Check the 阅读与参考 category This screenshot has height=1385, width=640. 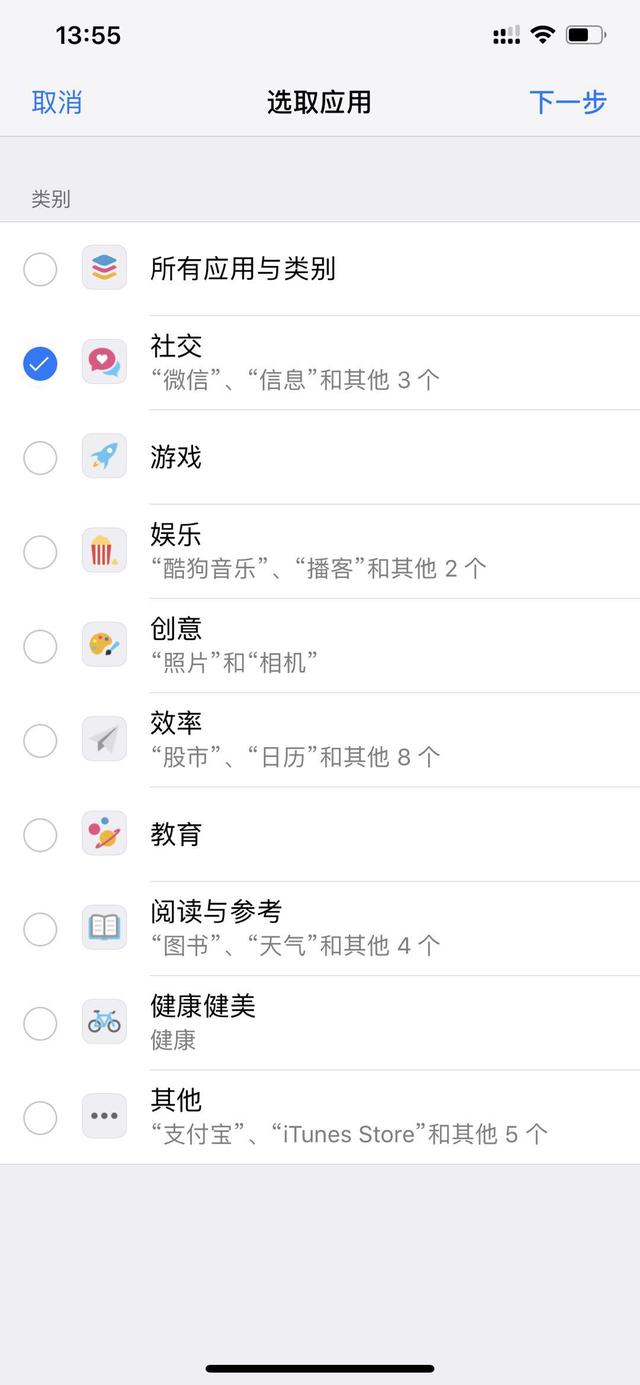(40, 929)
